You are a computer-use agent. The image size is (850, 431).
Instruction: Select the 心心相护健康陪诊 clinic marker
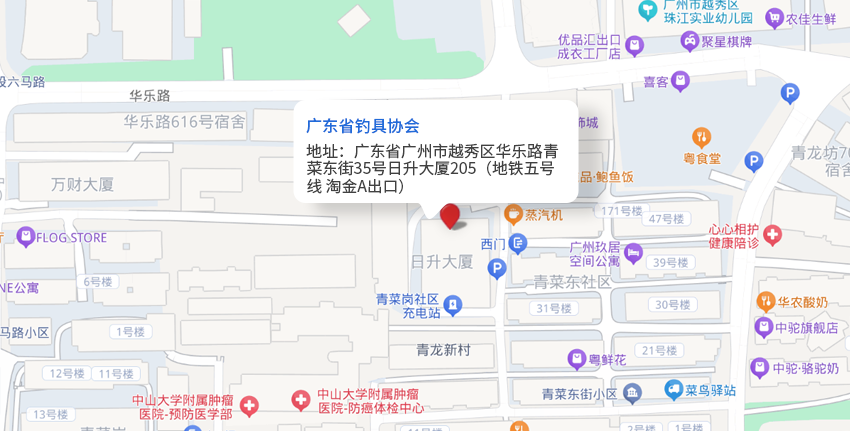pyautogui.click(x=775, y=235)
